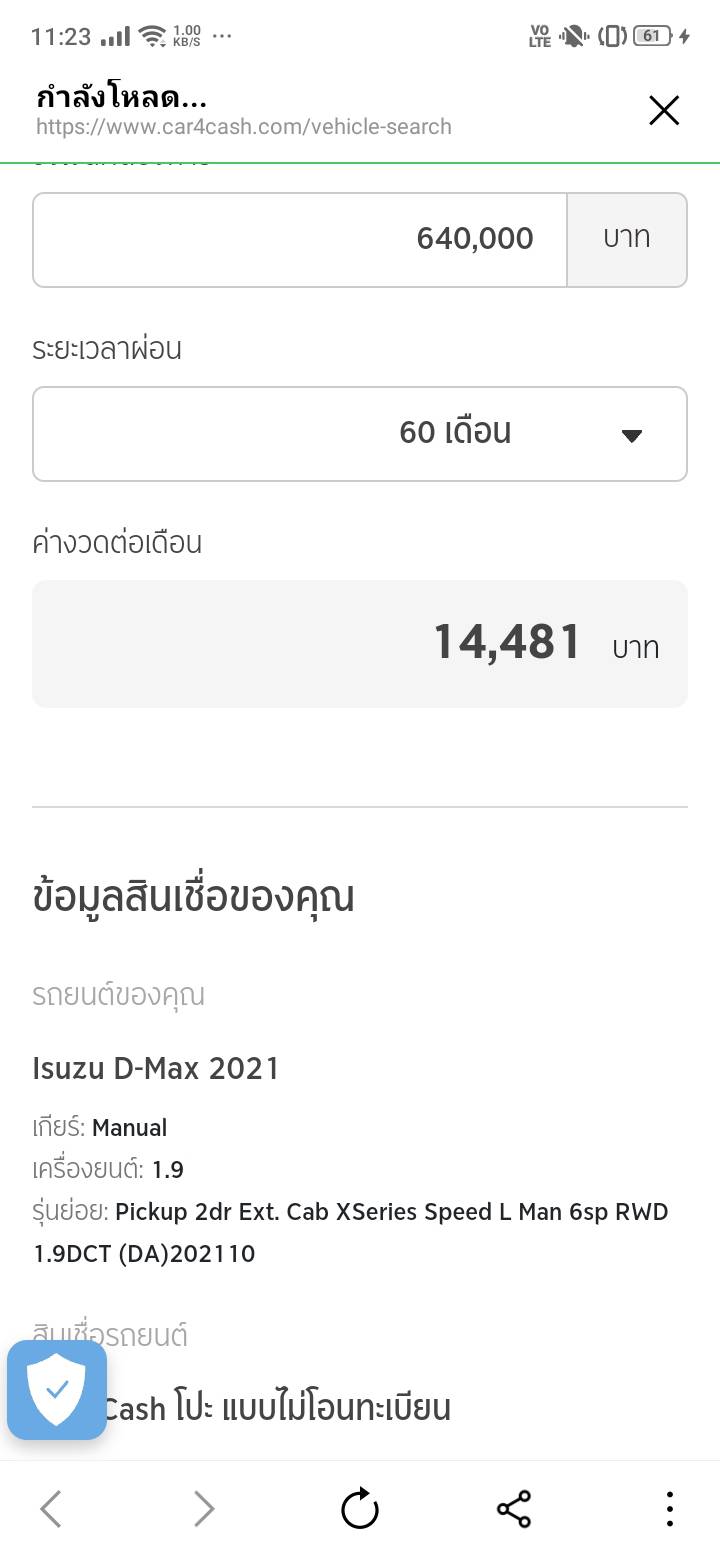Share this page link
This screenshot has width=720, height=1560.
coord(514,1509)
